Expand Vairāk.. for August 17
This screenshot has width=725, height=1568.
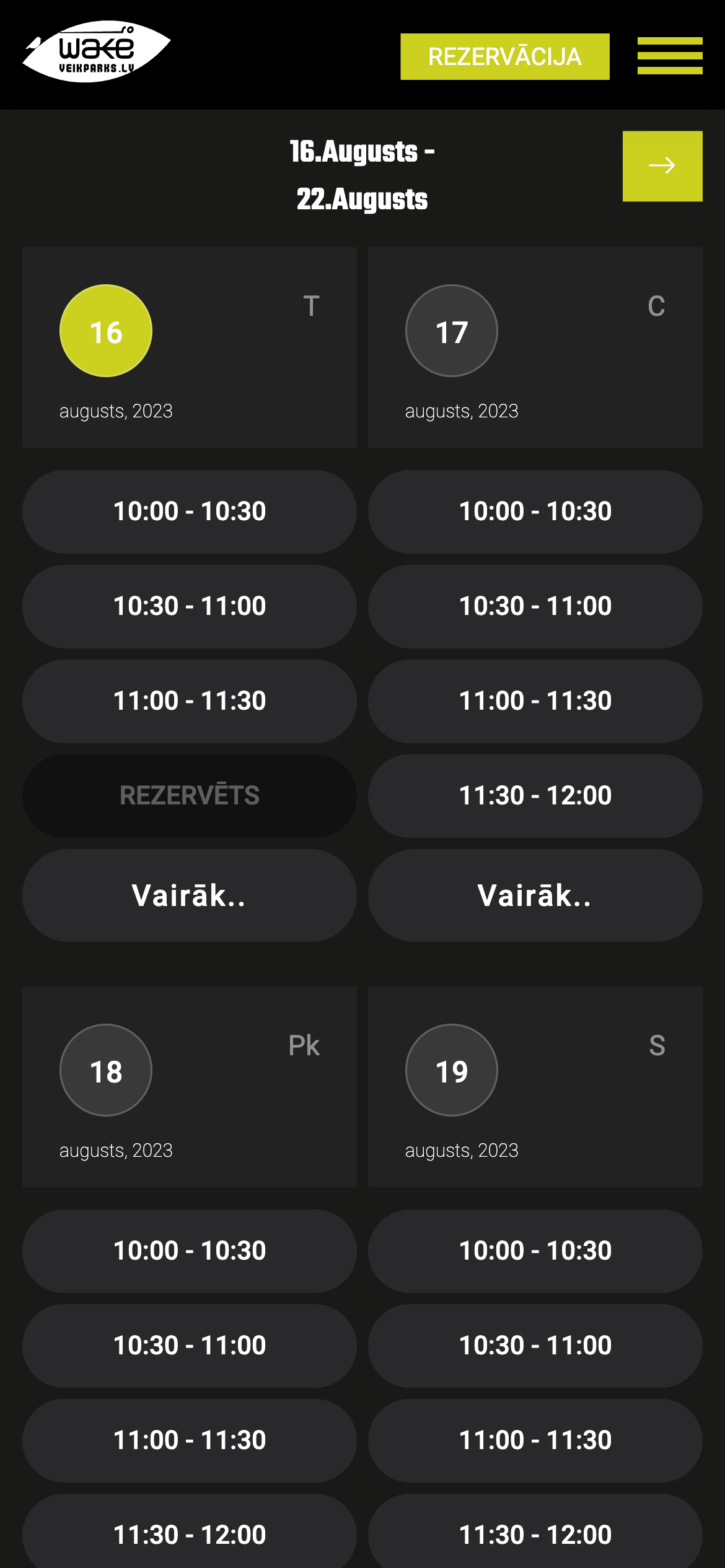tap(535, 895)
